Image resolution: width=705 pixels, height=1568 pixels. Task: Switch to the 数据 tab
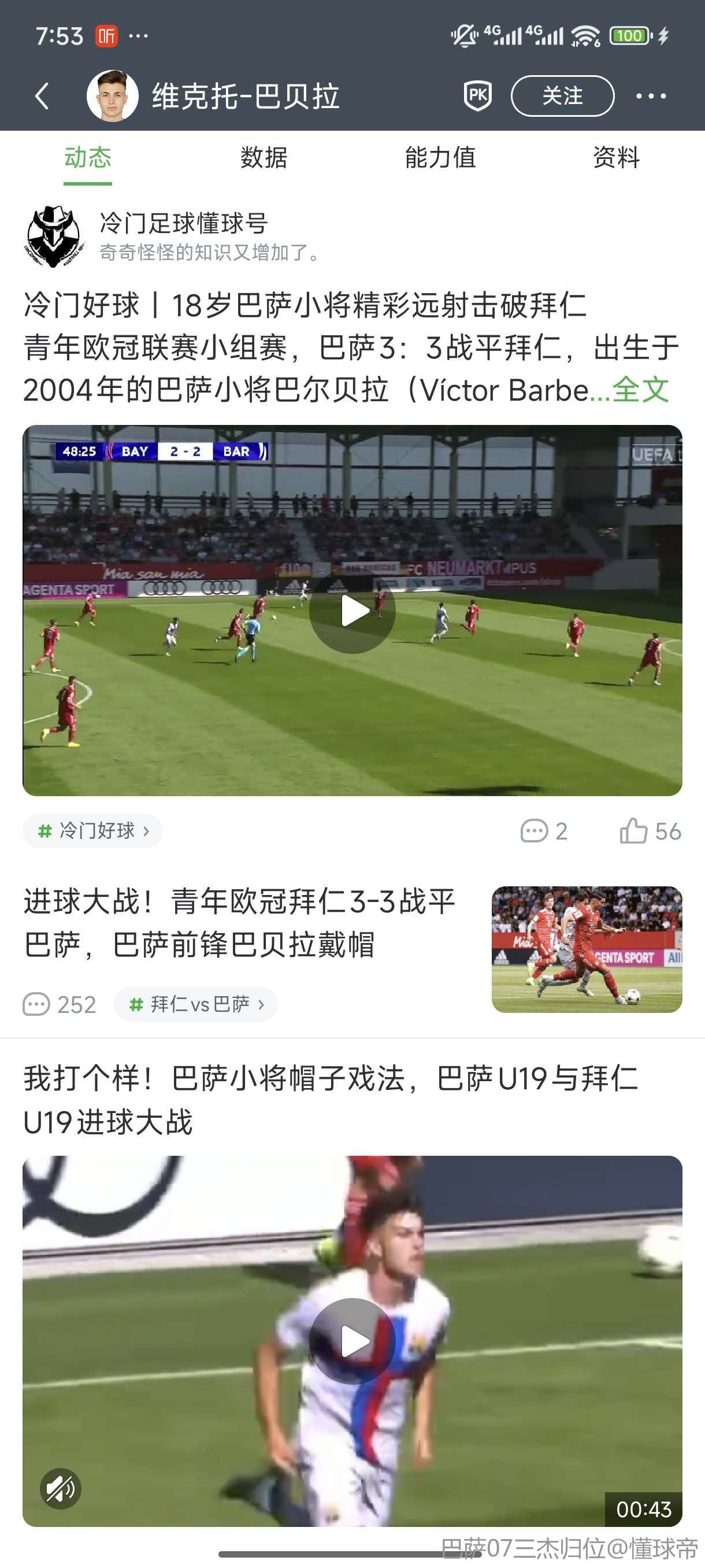264,158
